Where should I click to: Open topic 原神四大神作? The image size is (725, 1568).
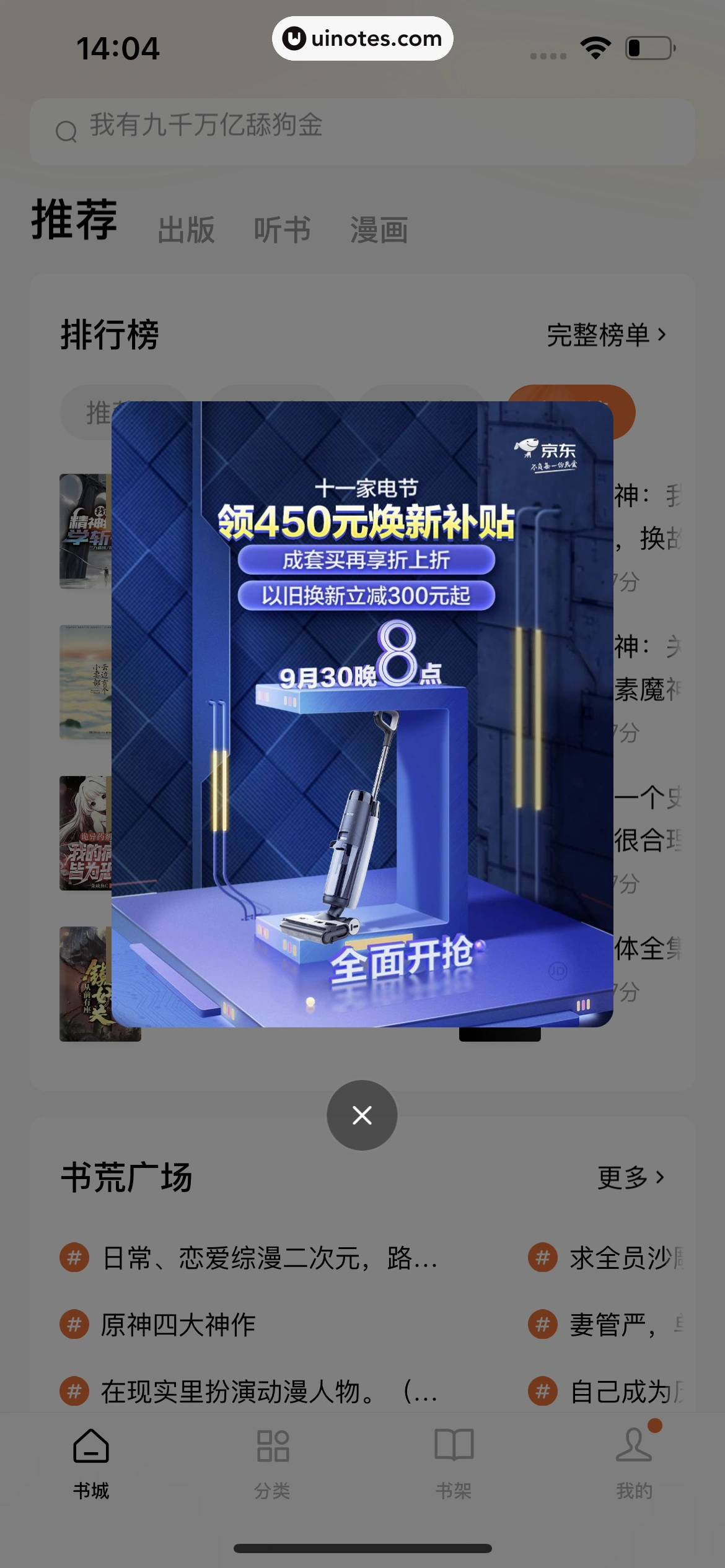178,1325
